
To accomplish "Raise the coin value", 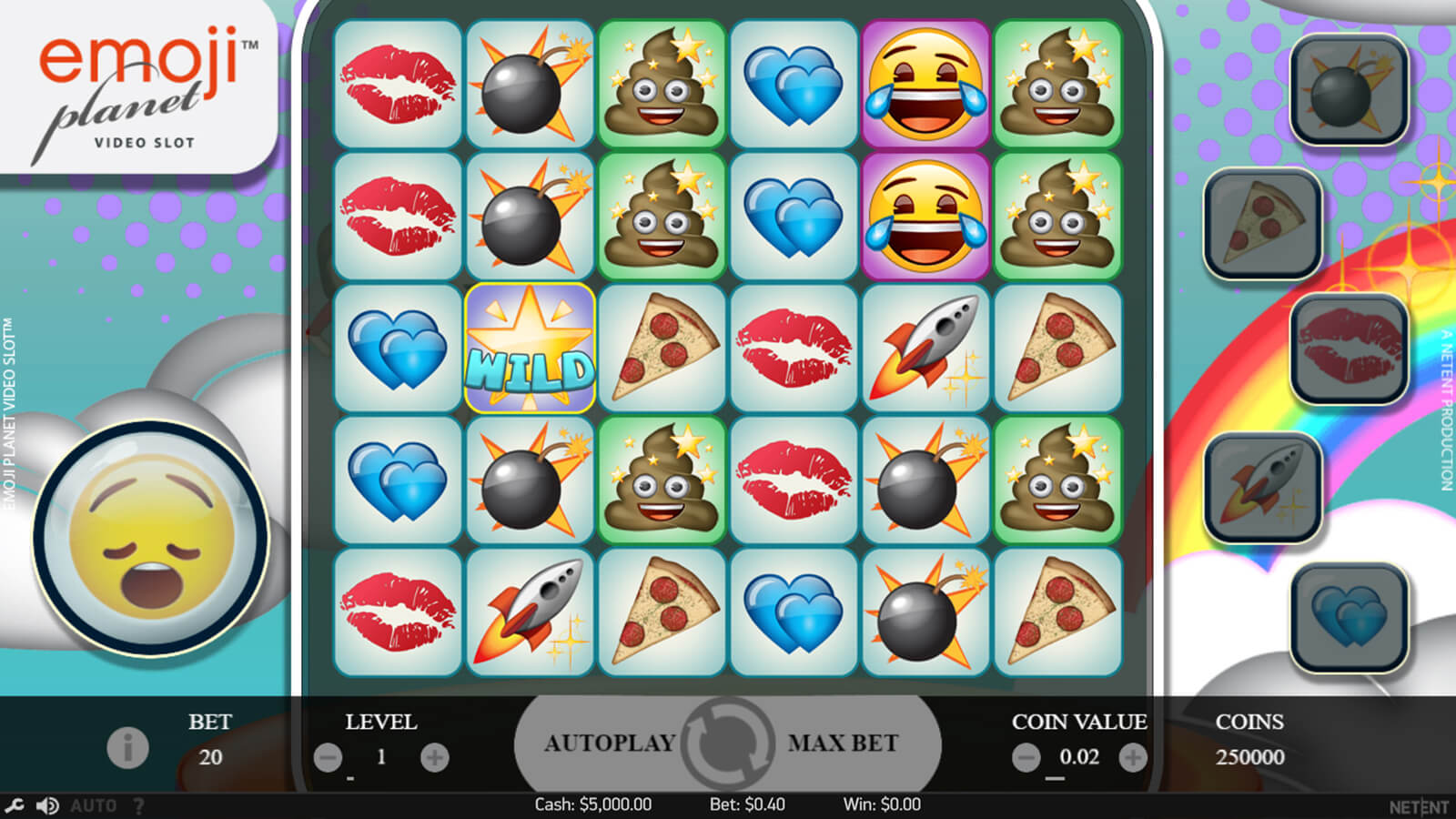I will click(1132, 757).
